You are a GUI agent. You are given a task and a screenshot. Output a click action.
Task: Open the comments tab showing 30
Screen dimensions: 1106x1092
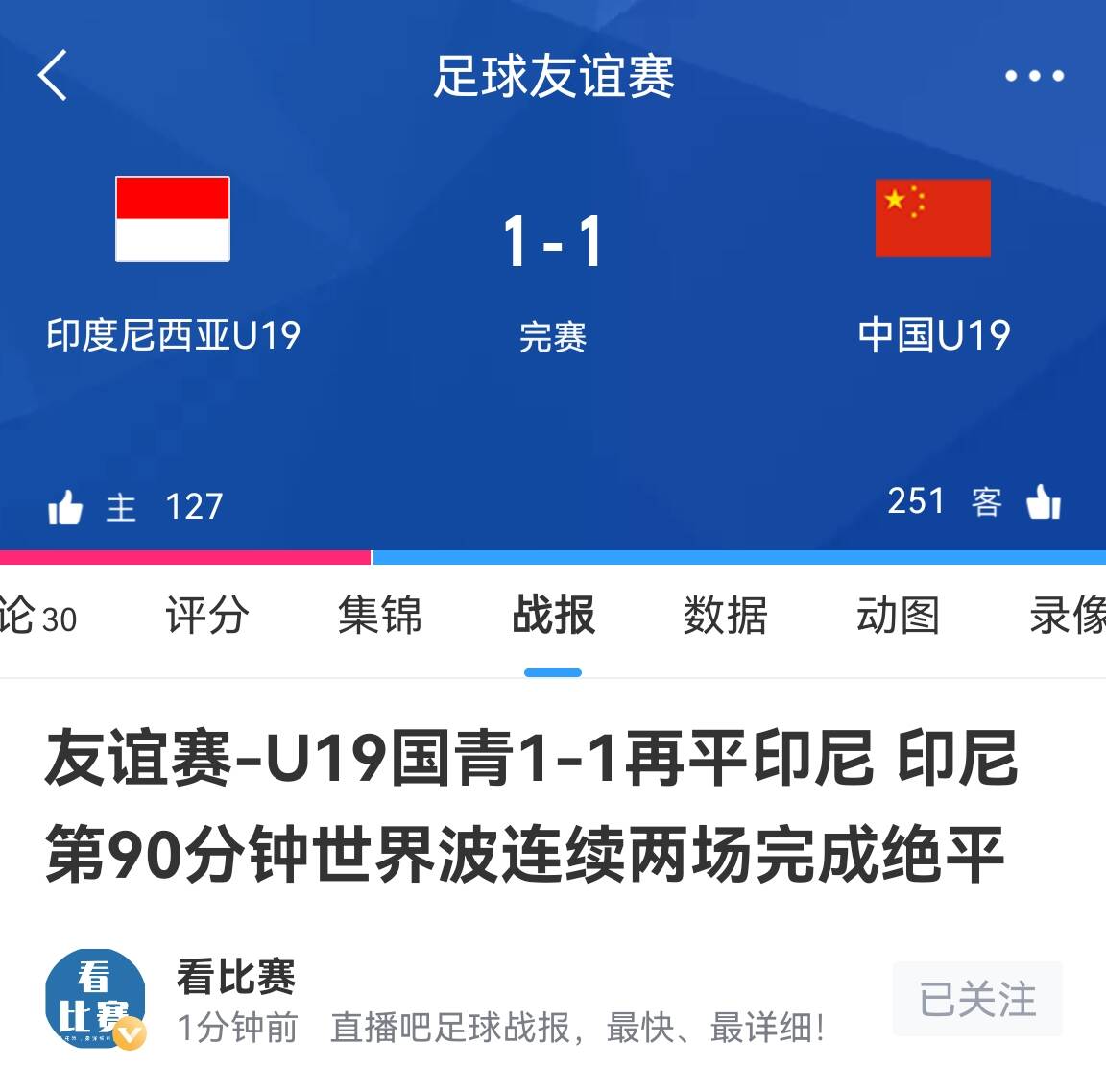pyautogui.click(x=38, y=616)
